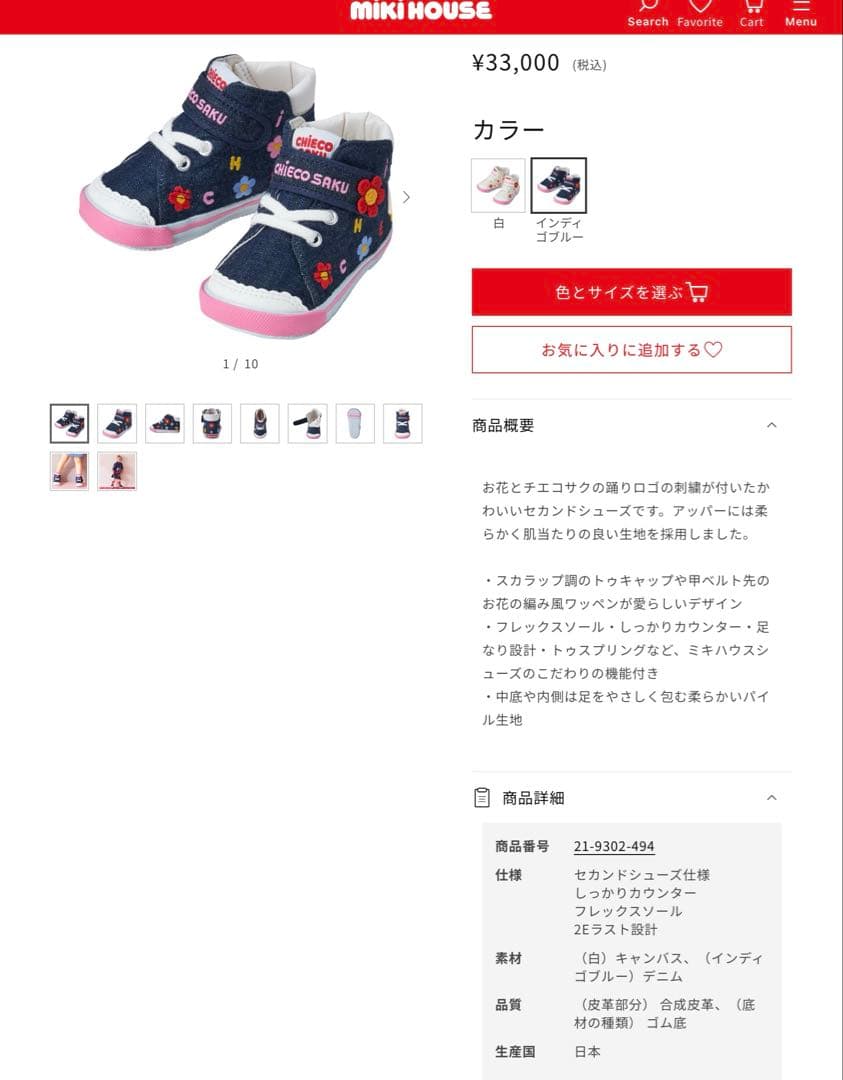Viewport: 843px width, 1080px height.
Task: Collapse the 商品概要 section
Action: (771, 425)
